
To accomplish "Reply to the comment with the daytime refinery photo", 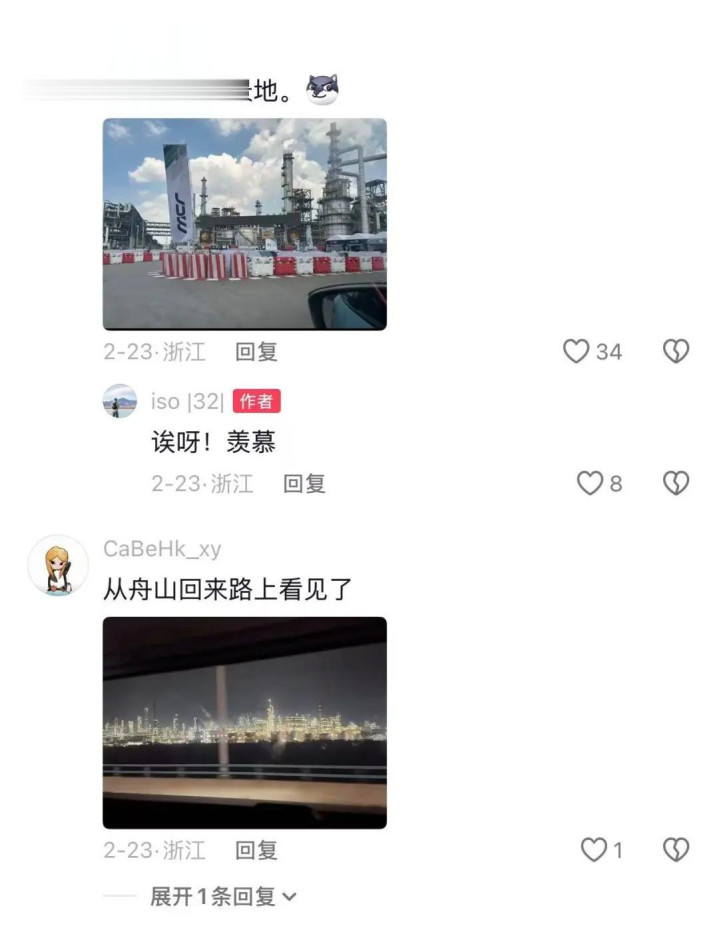I will tap(256, 352).
